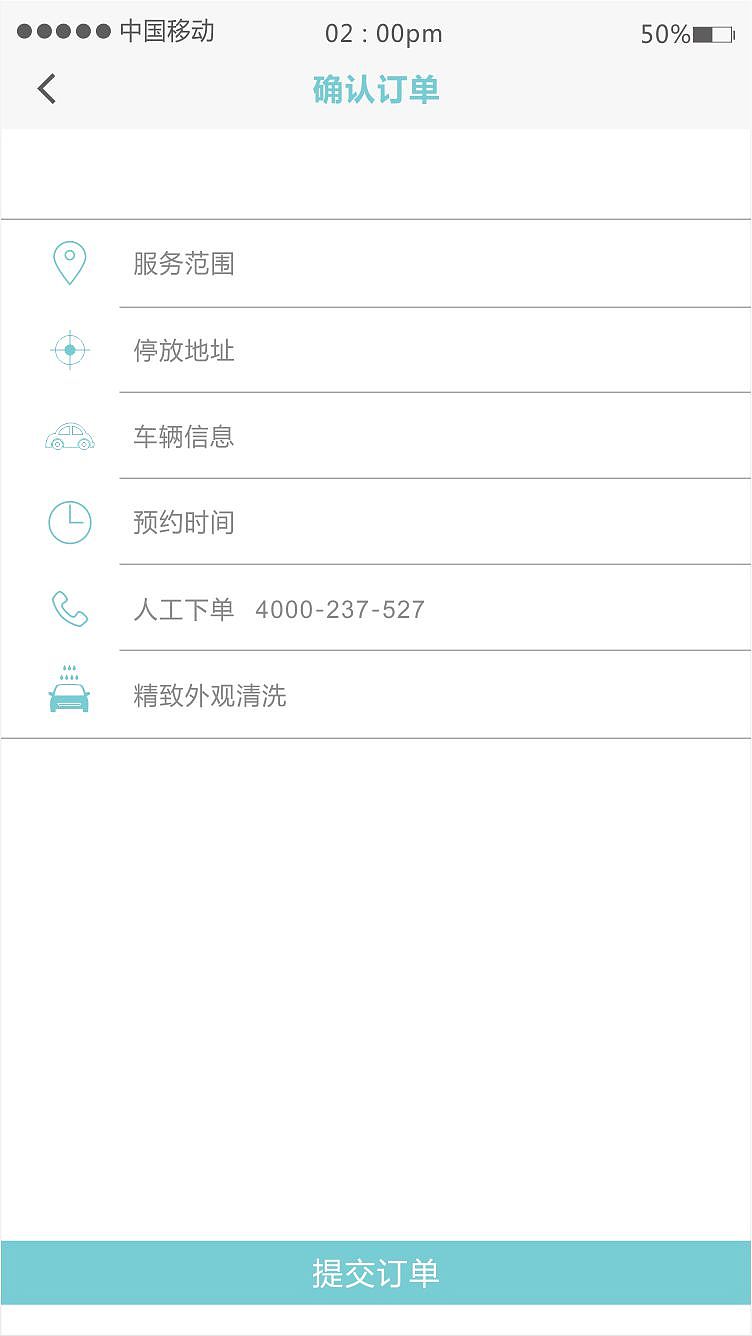Viewport: 752px width, 1336px height.
Task: Select the car icon beside 车辆信息
Action: coord(68,436)
